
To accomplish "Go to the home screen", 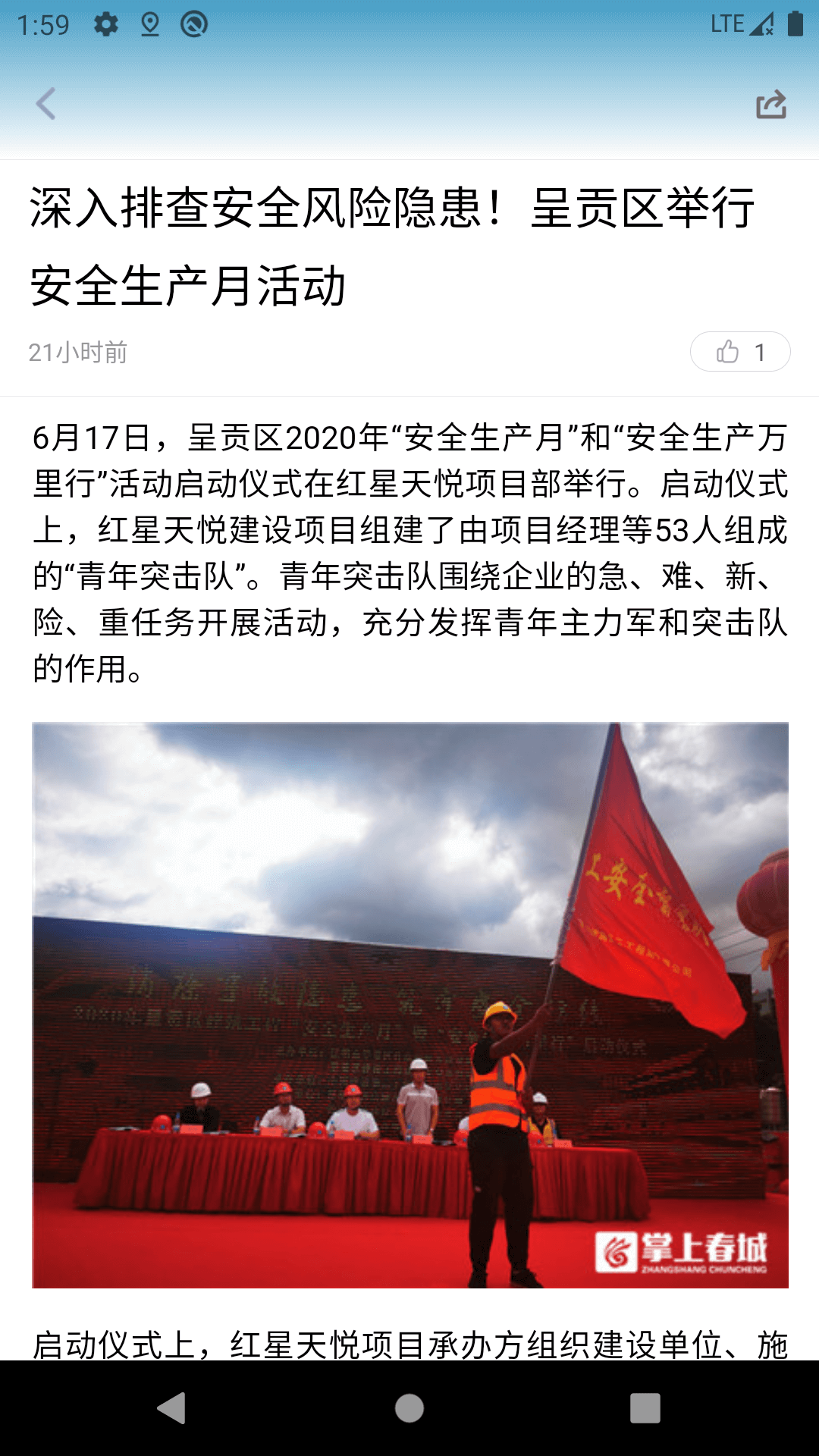I will tap(409, 1408).
